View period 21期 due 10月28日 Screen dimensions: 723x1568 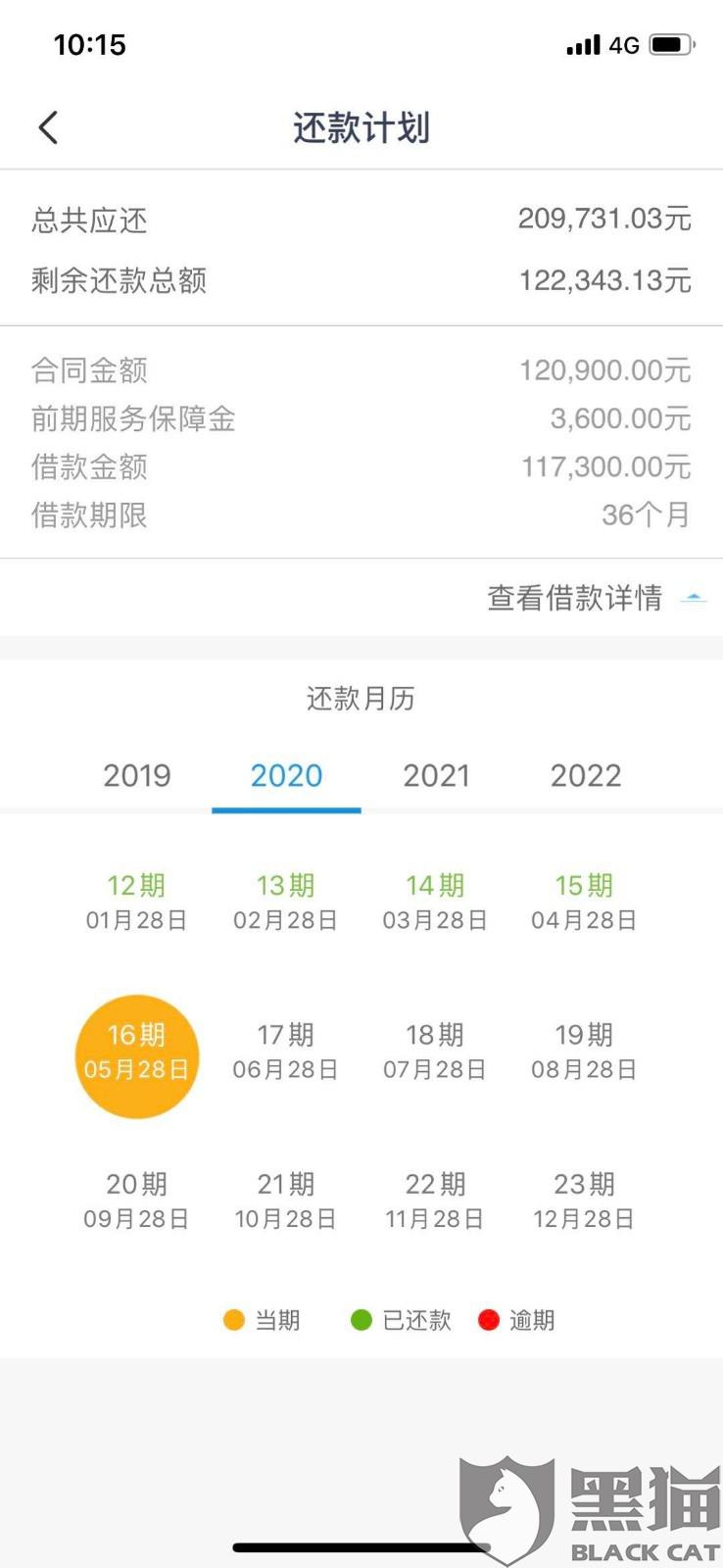pos(286,1200)
